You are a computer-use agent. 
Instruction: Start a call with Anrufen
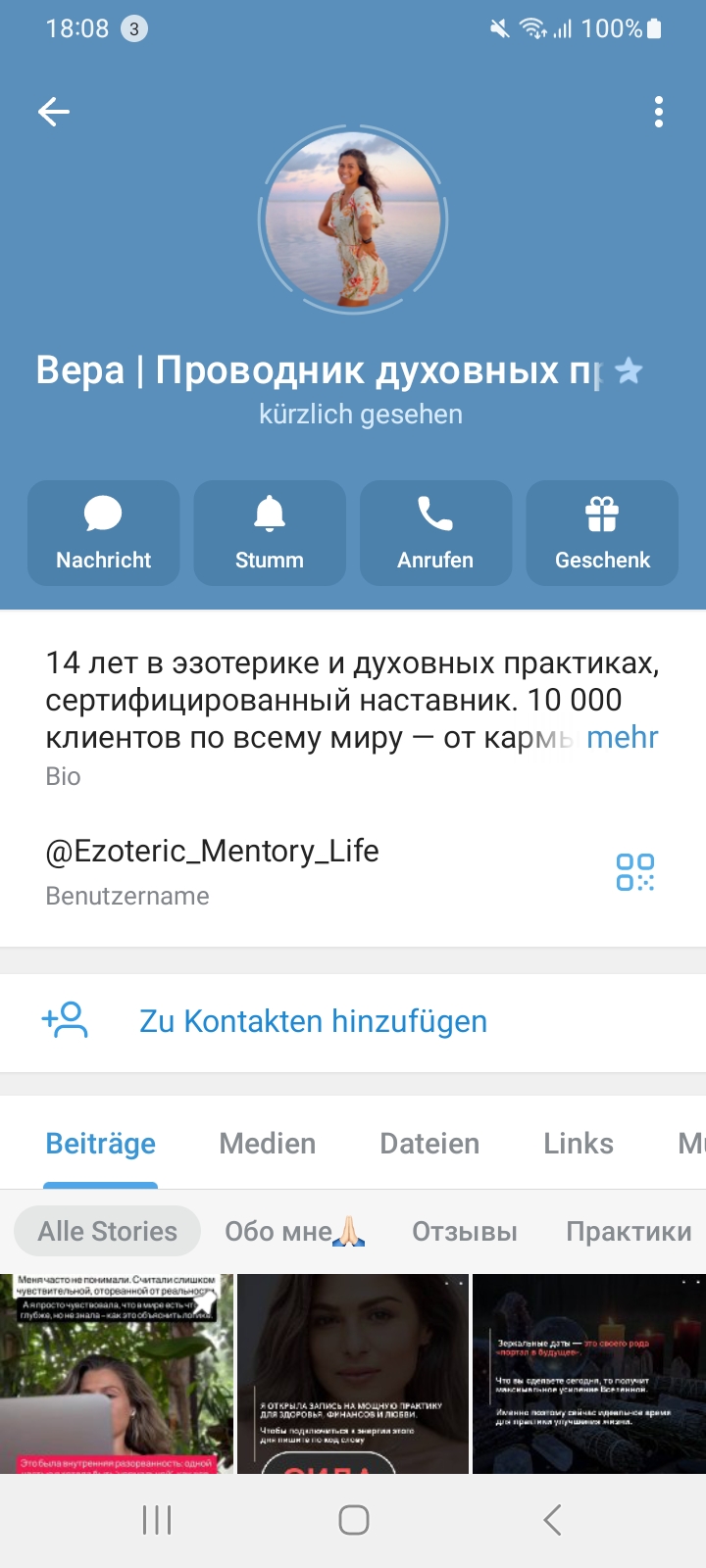pyautogui.click(x=435, y=533)
